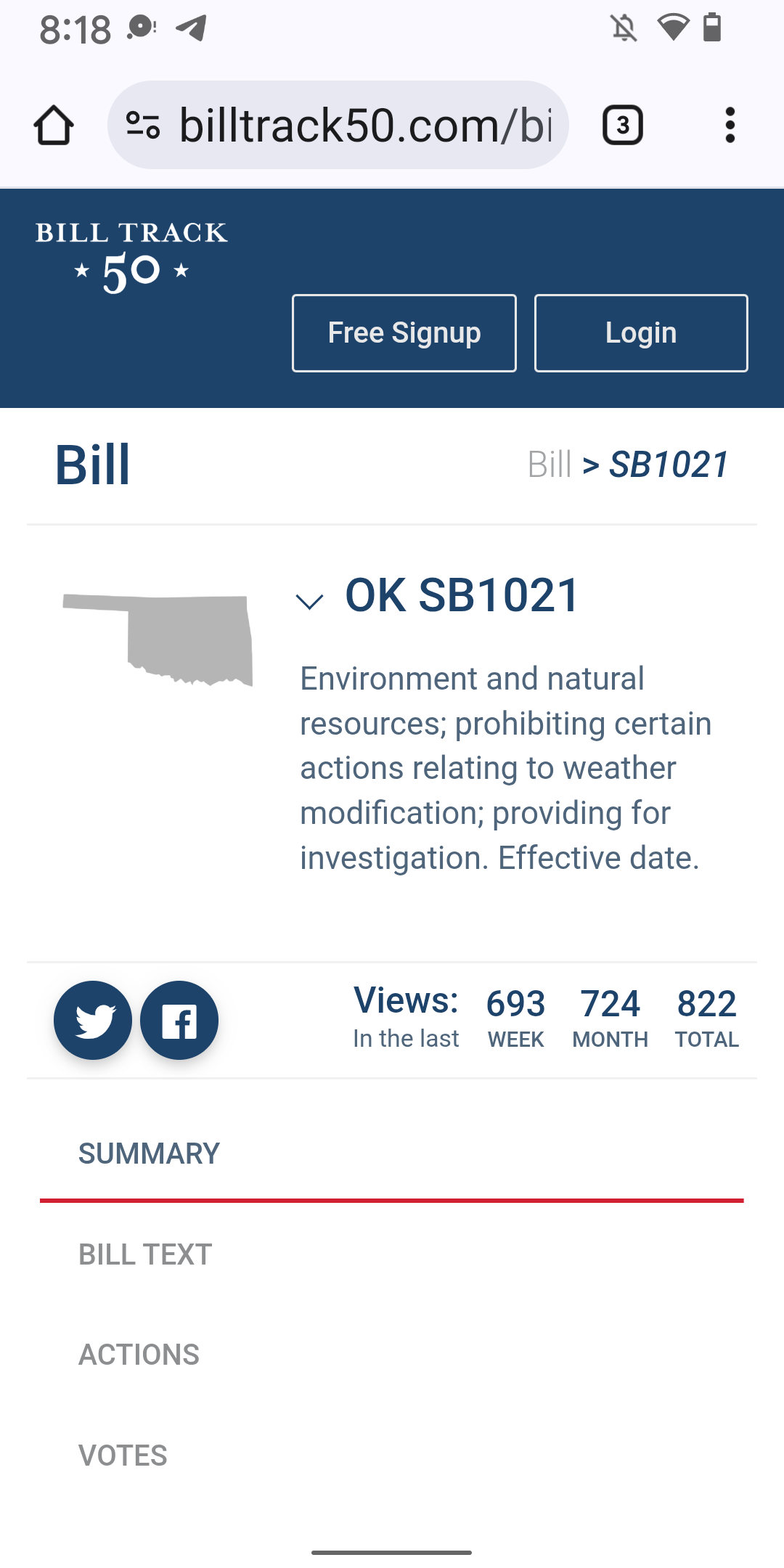This screenshot has height=1568, width=784.
Task: Open the Bill breadcrumb link
Action: coord(550,465)
